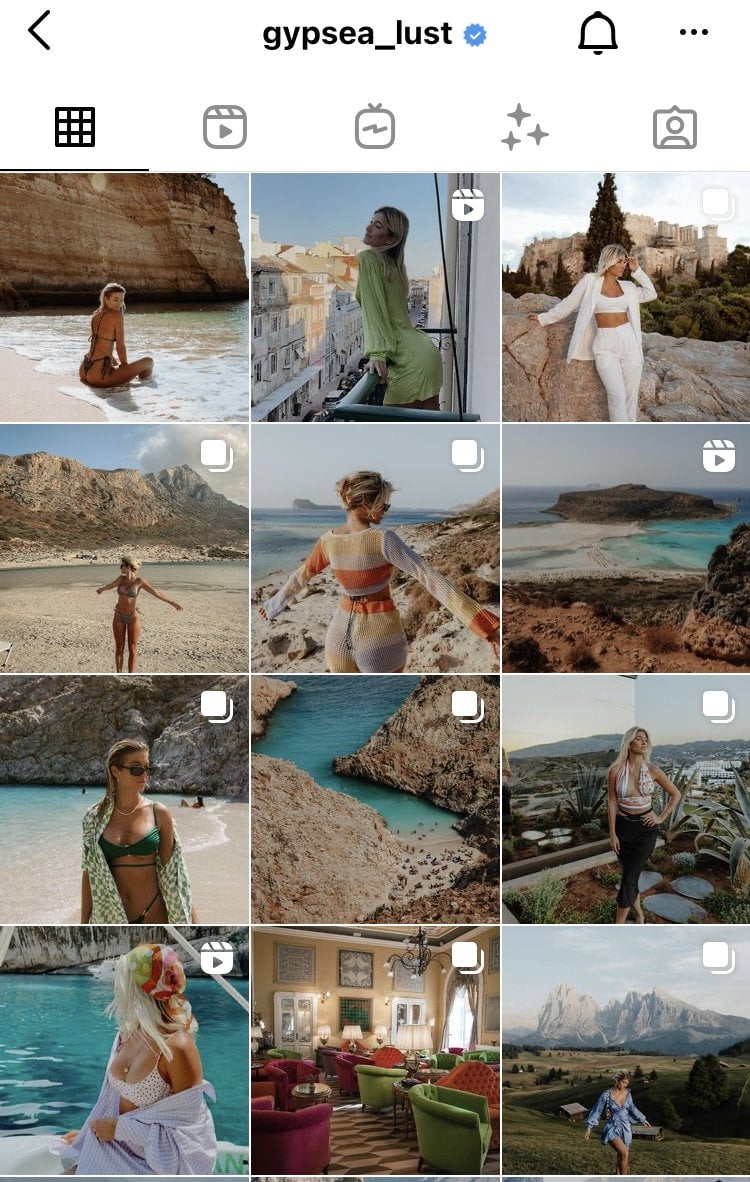Open the post of woman kneeling in surf
This screenshot has width=750, height=1182.
tap(124, 297)
